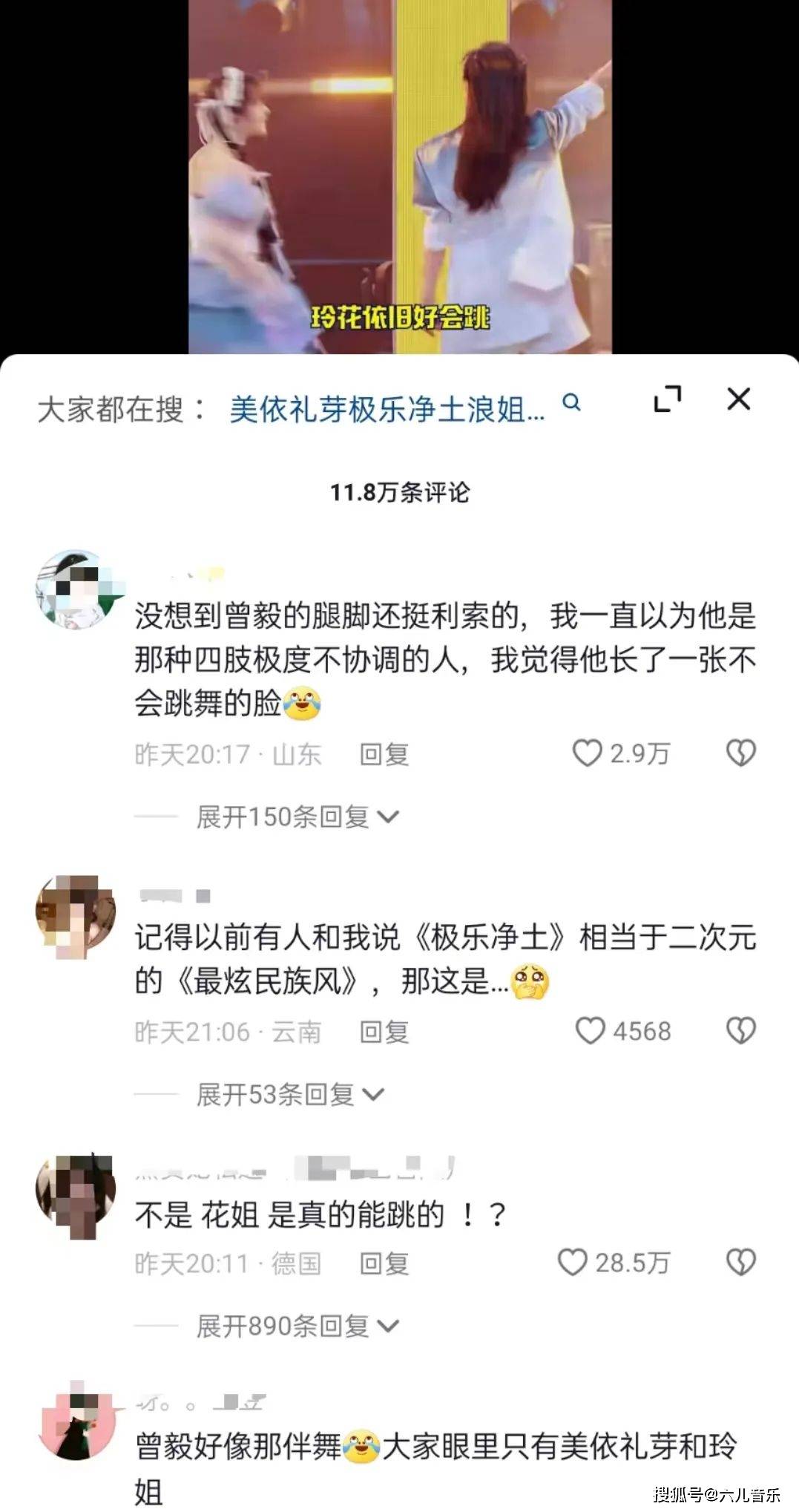The image size is (799, 1512).
Task: Close the comments panel
Action: [x=738, y=399]
